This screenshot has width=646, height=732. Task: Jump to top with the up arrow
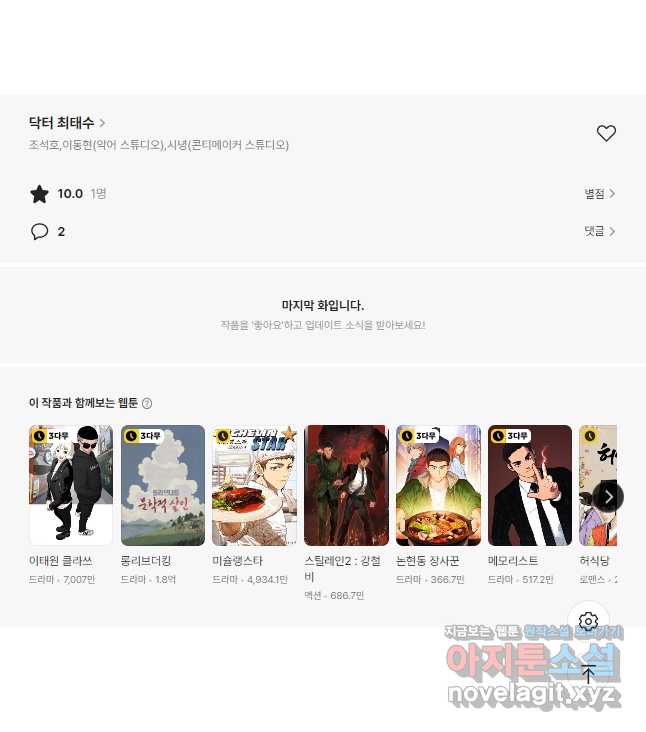tap(588, 673)
